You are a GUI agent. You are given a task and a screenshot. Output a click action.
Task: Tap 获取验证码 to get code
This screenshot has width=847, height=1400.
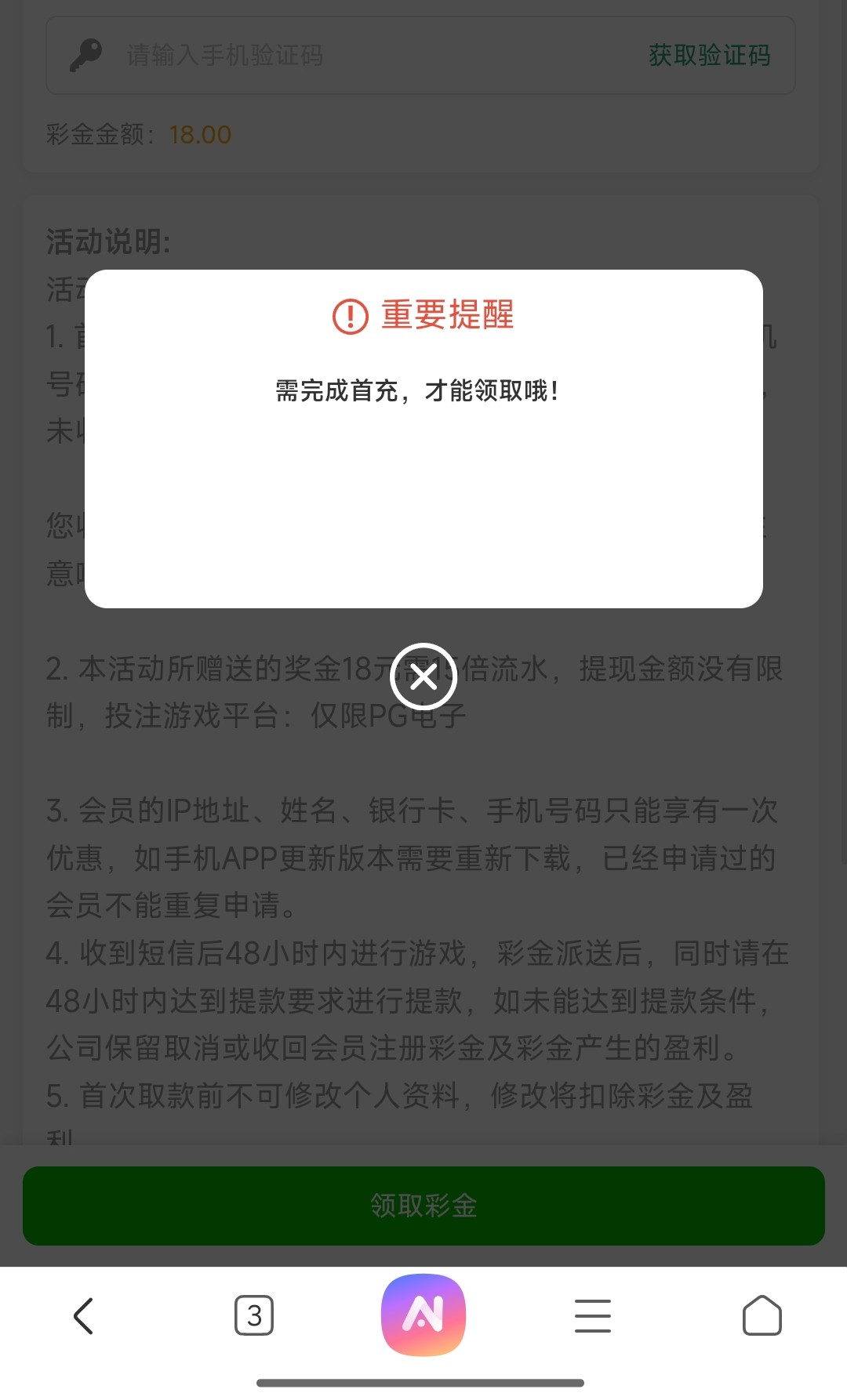click(x=709, y=56)
